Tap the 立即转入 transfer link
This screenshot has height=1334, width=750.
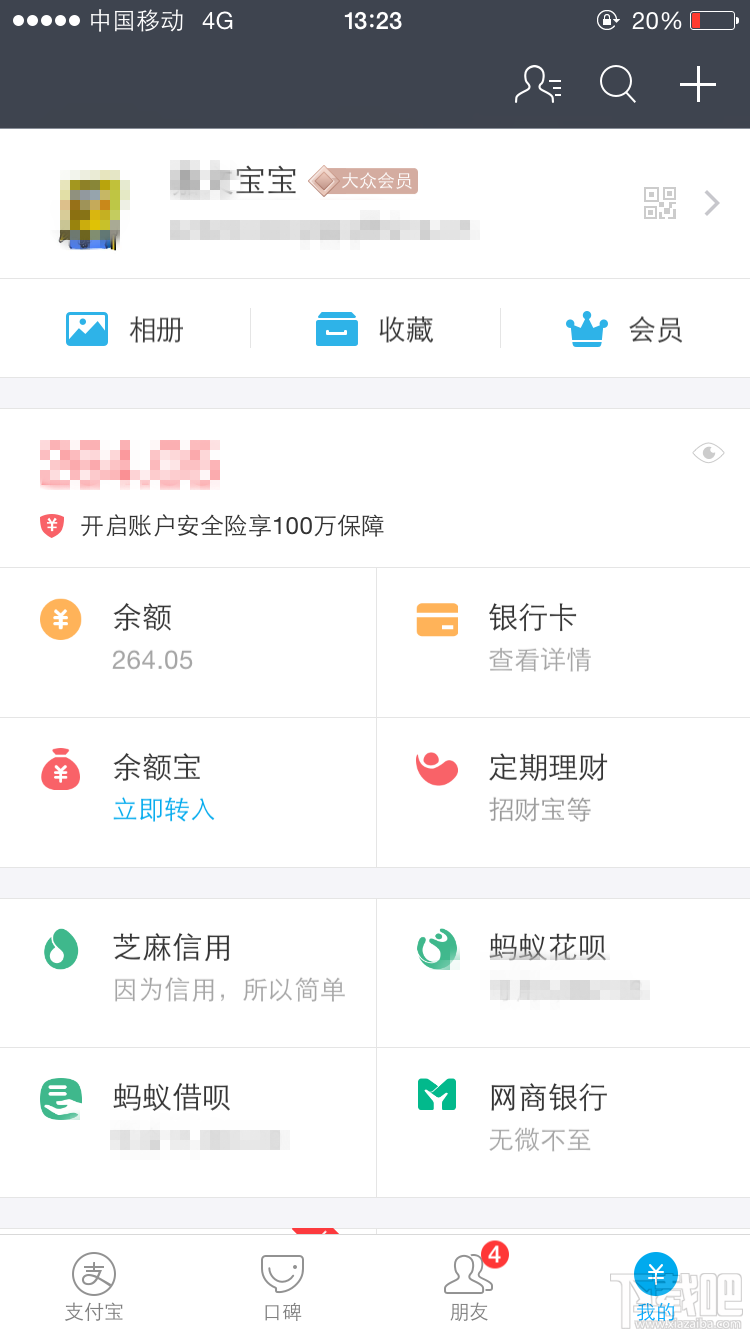[163, 810]
